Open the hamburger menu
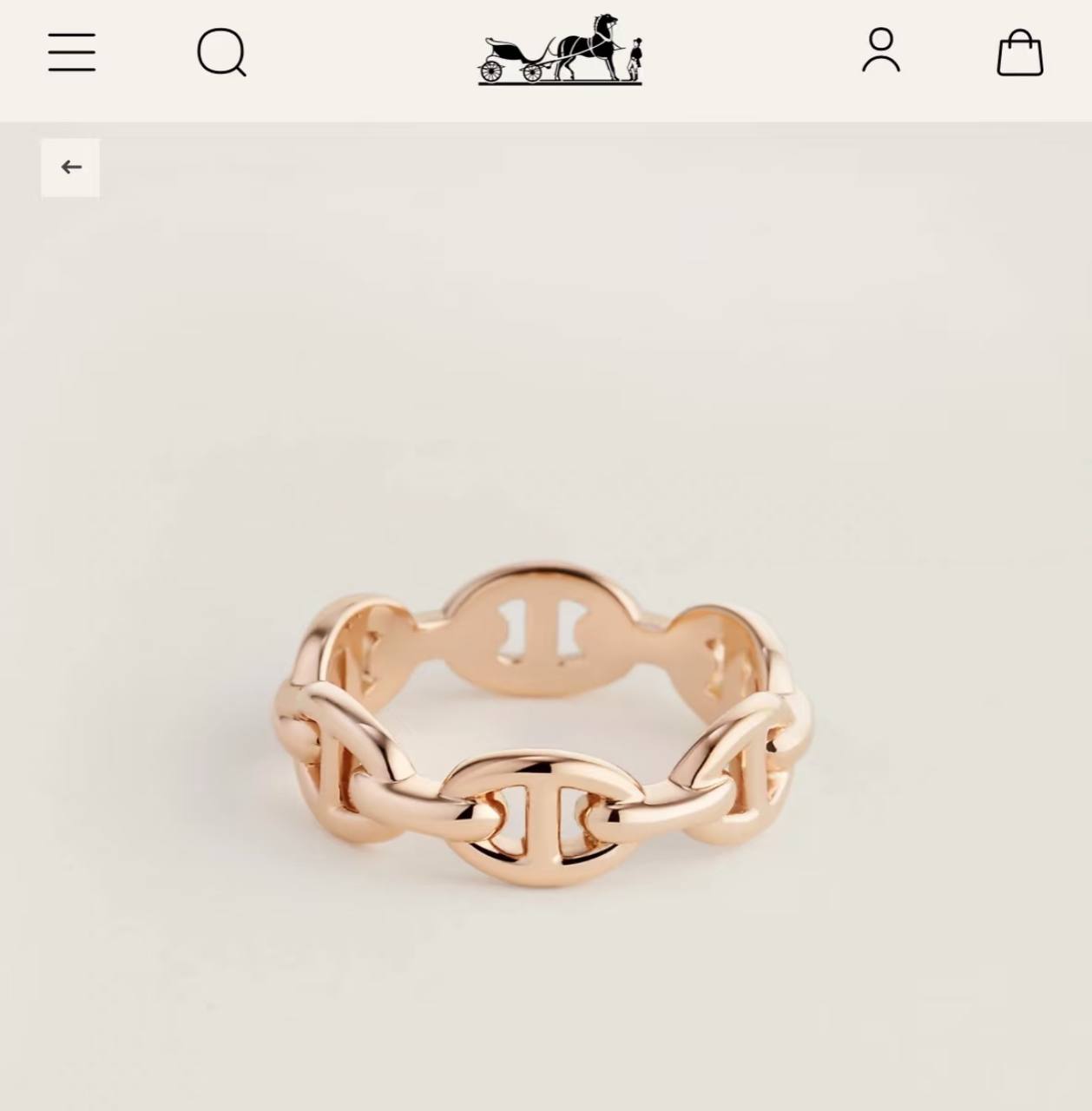Viewport: 1092px width, 1111px height. click(71, 52)
